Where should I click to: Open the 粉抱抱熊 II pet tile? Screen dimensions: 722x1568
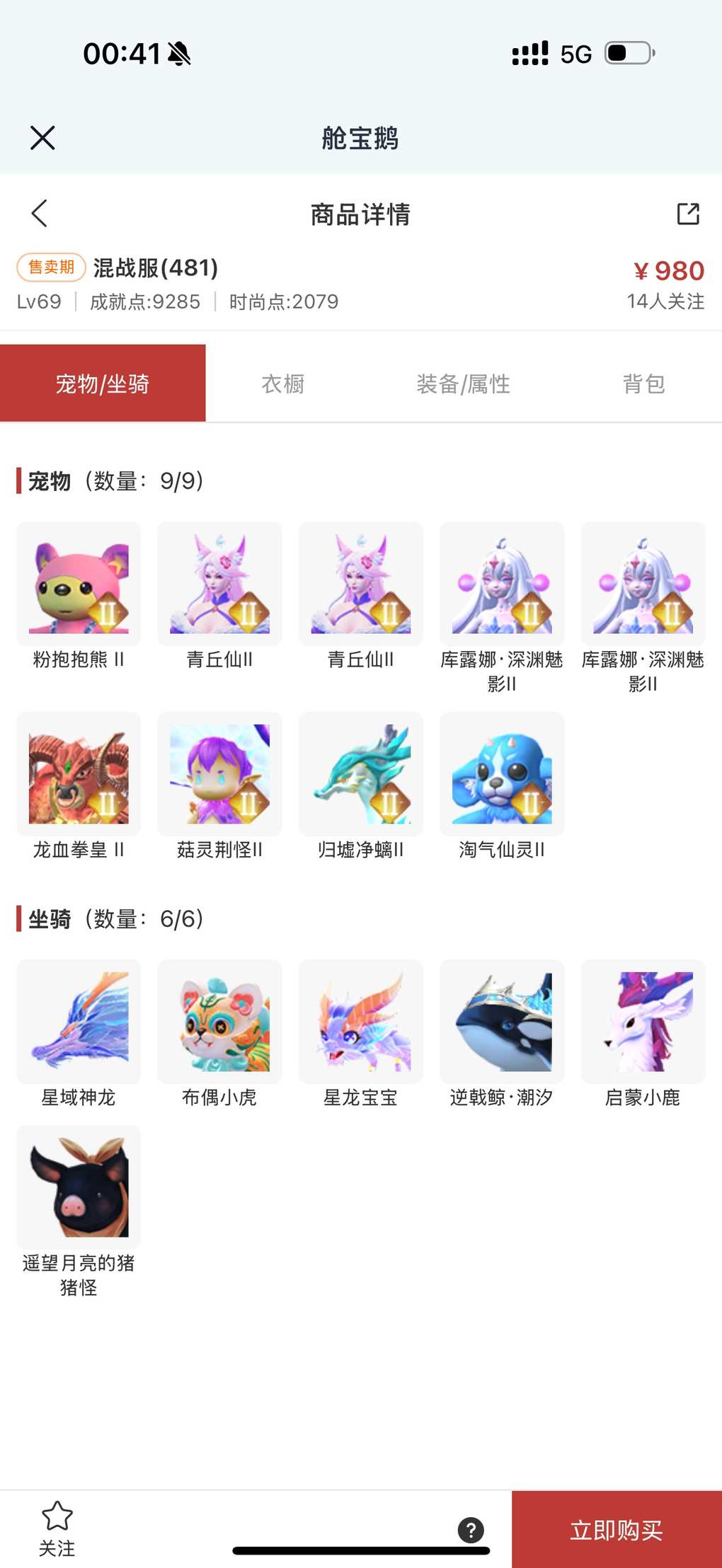pyautogui.click(x=79, y=584)
